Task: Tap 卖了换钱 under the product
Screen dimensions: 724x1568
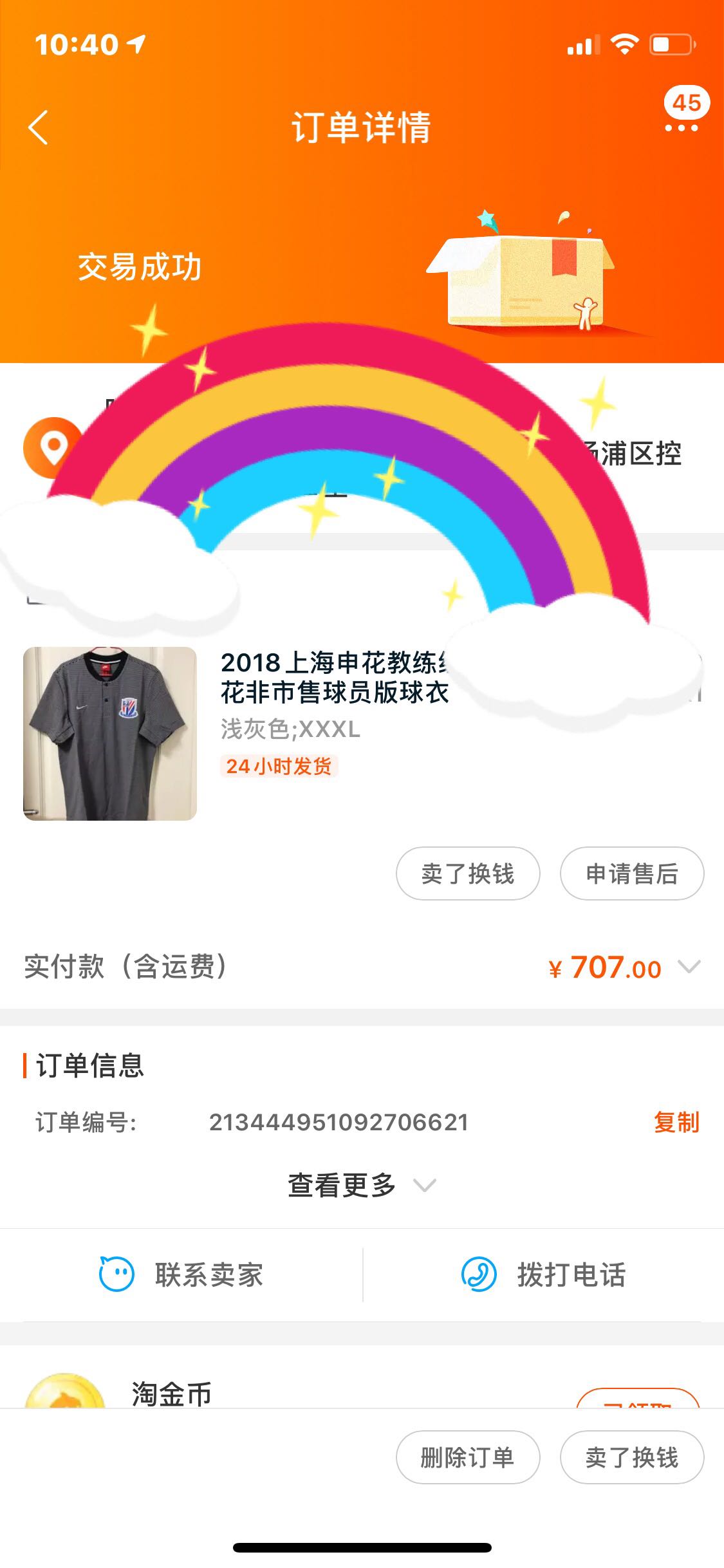Action: [468, 873]
